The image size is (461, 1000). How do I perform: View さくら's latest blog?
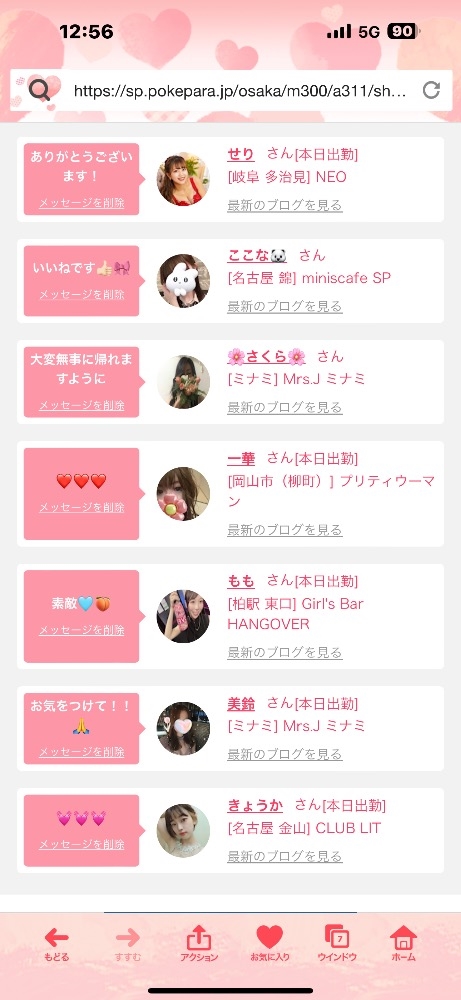pos(284,408)
